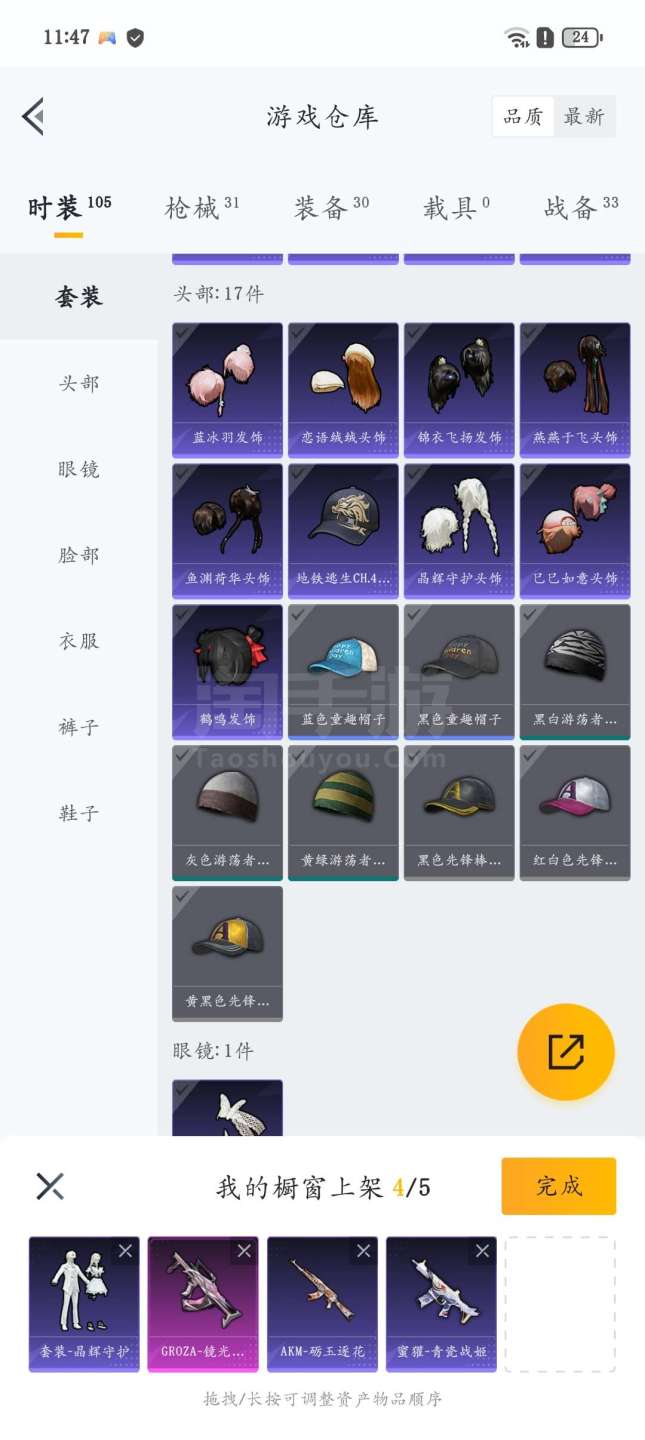
Task: Switch to the 载具 tab
Action: (456, 207)
